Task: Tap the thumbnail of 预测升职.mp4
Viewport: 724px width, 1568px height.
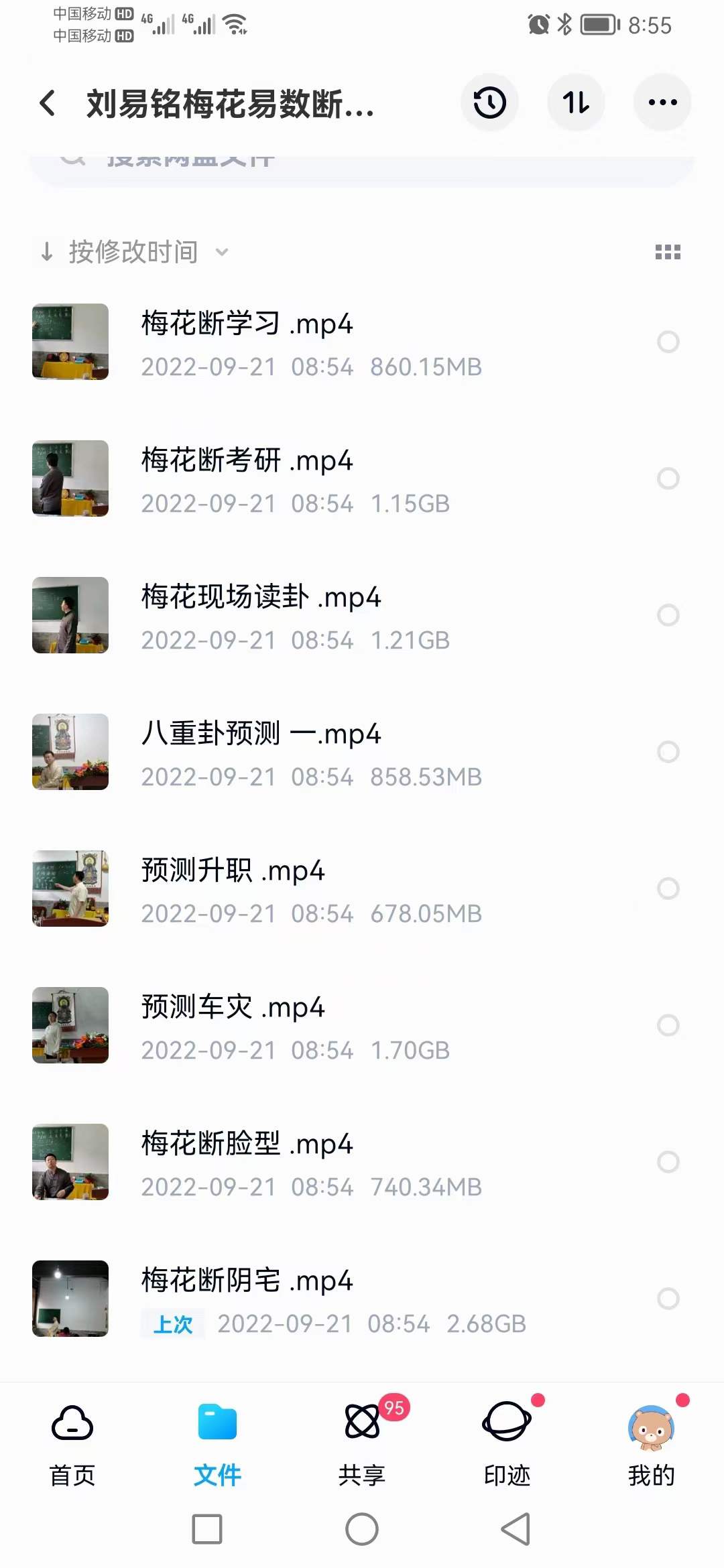Action: pos(70,889)
